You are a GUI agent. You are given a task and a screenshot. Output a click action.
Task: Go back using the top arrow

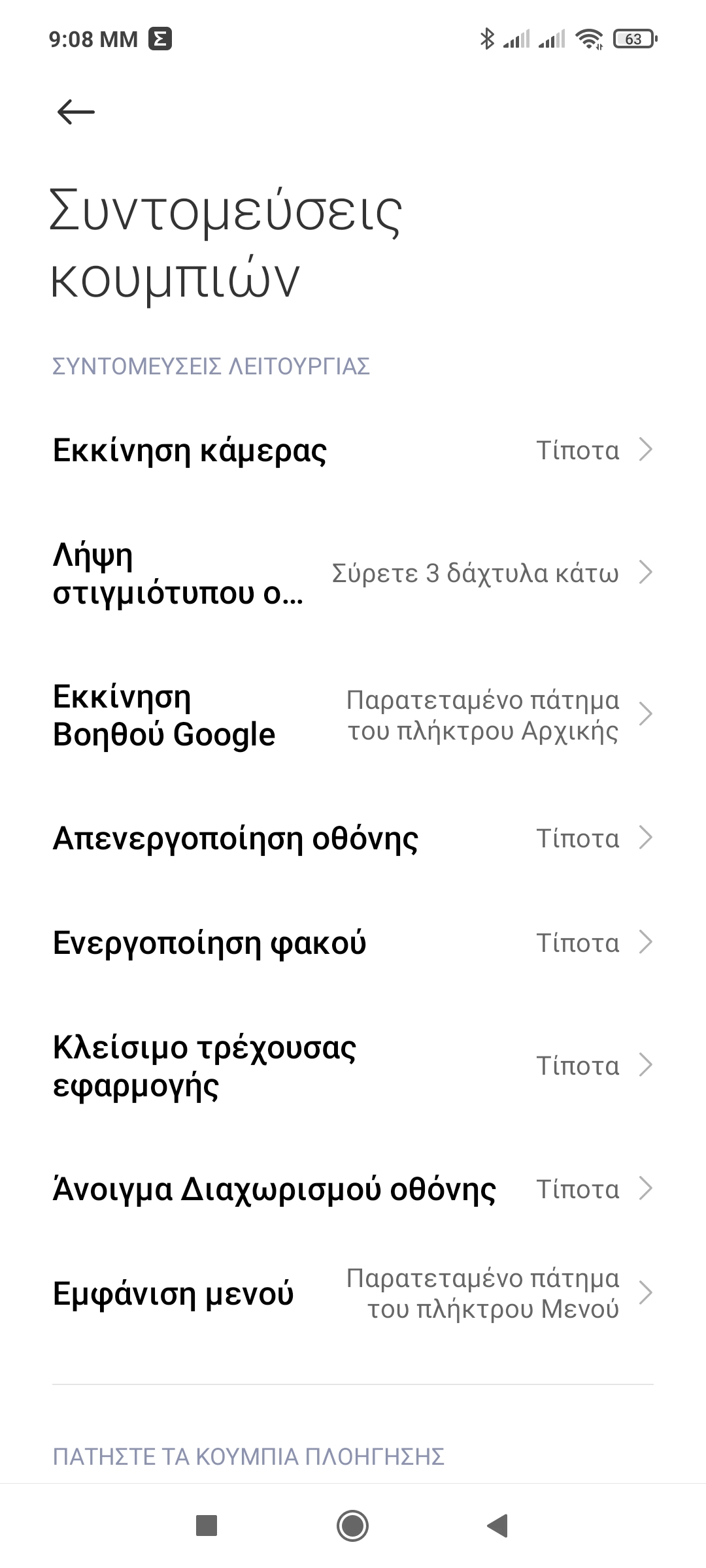coord(76,112)
